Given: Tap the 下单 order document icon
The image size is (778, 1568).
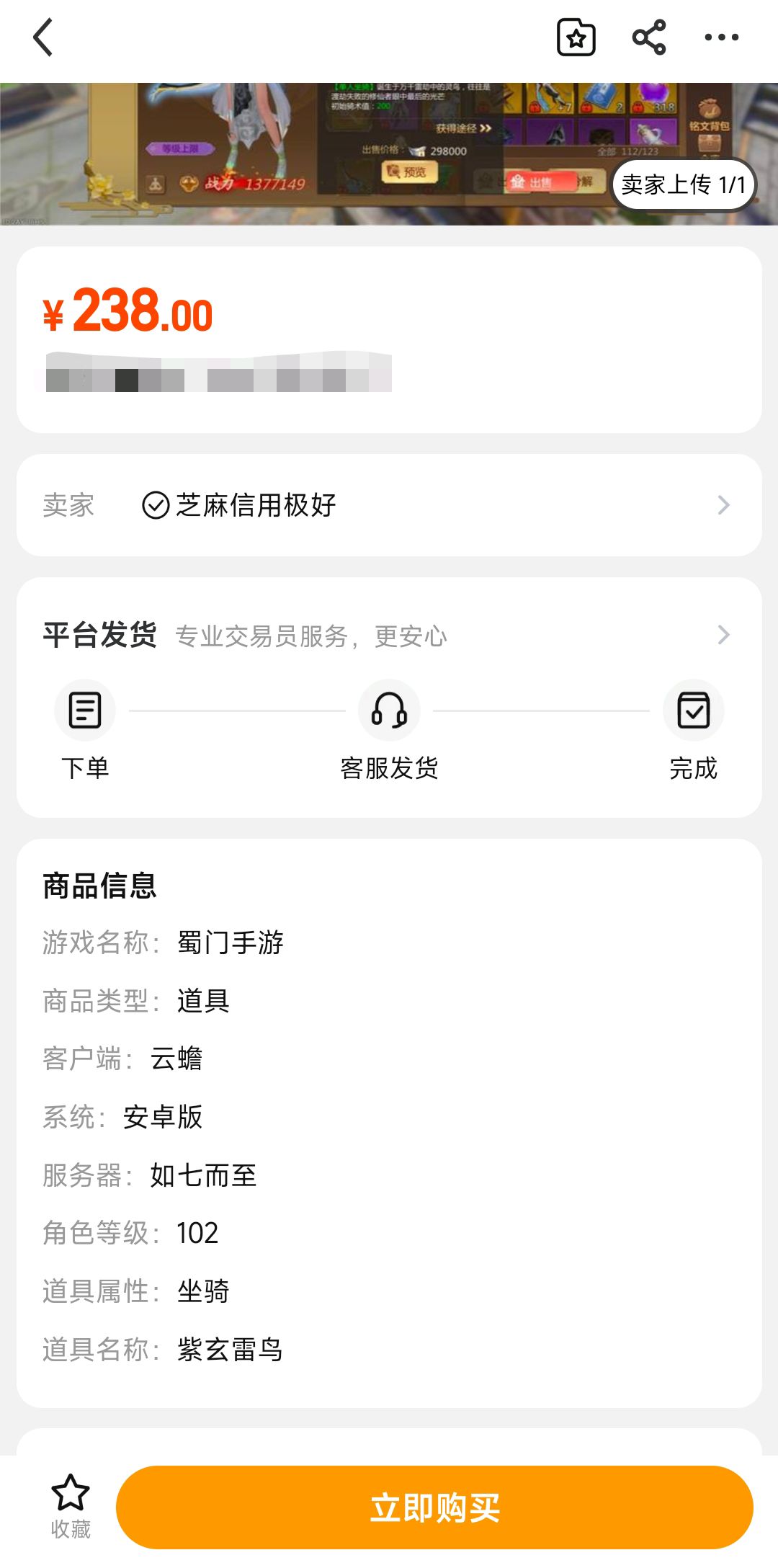Looking at the screenshot, I should [84, 710].
